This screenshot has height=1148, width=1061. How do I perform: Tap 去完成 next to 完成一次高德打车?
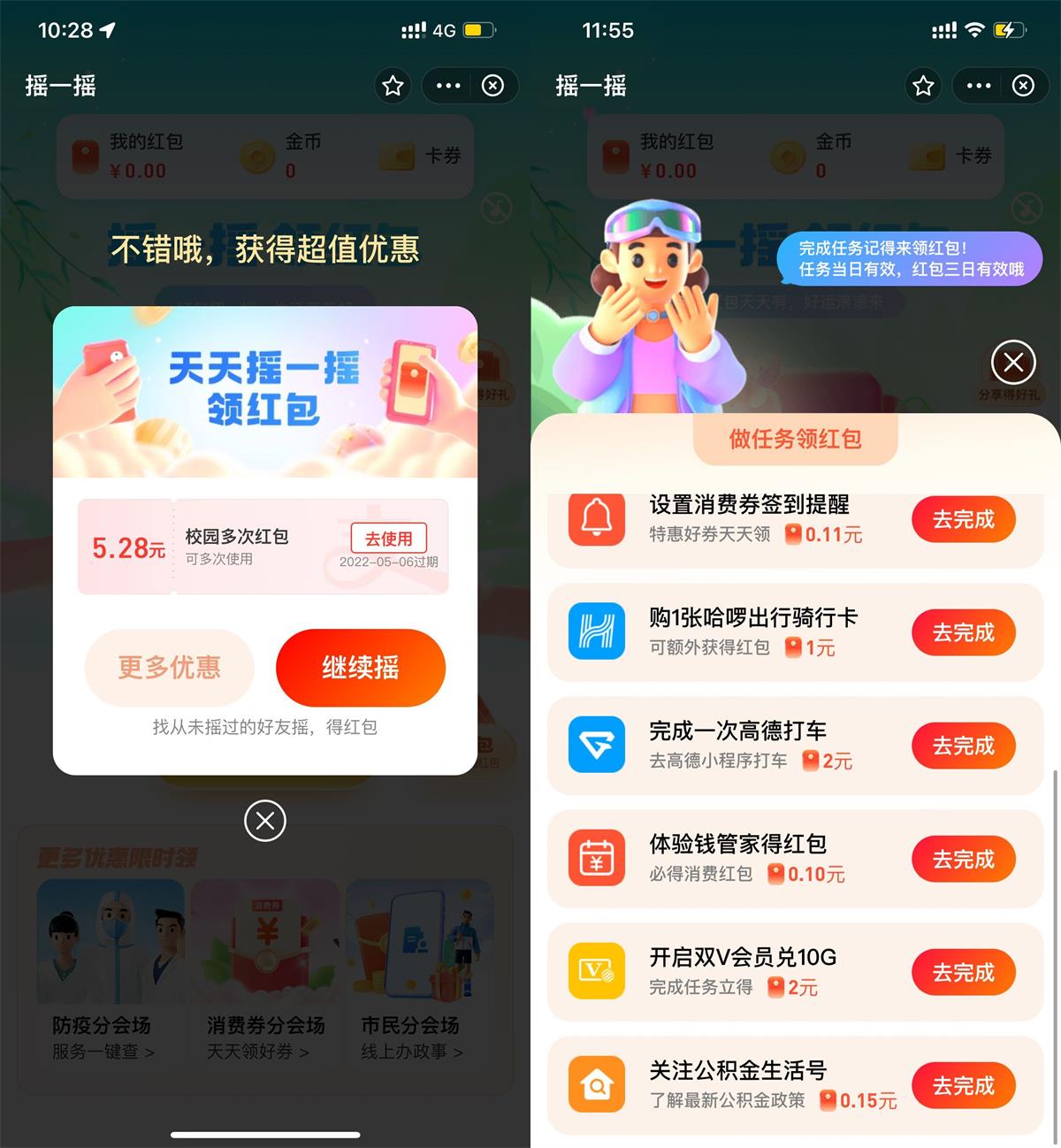(963, 746)
